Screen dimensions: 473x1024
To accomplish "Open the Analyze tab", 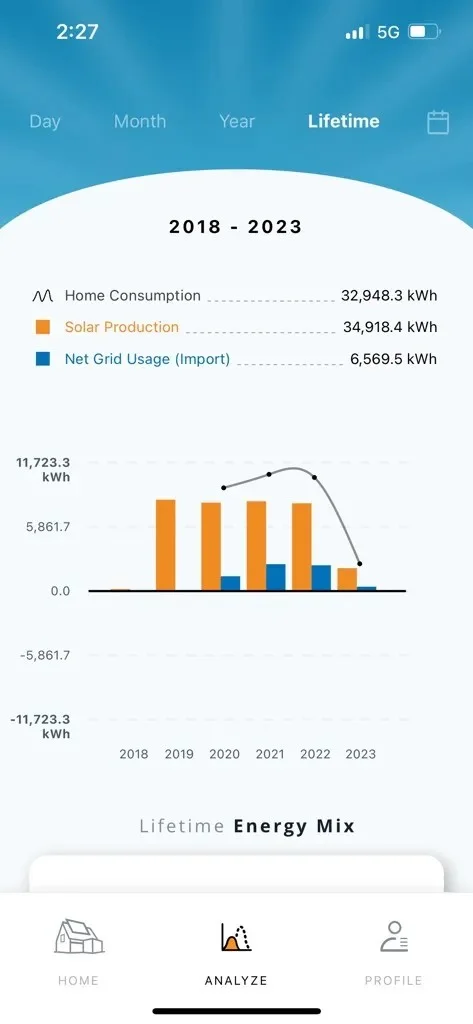I will pyautogui.click(x=236, y=952).
